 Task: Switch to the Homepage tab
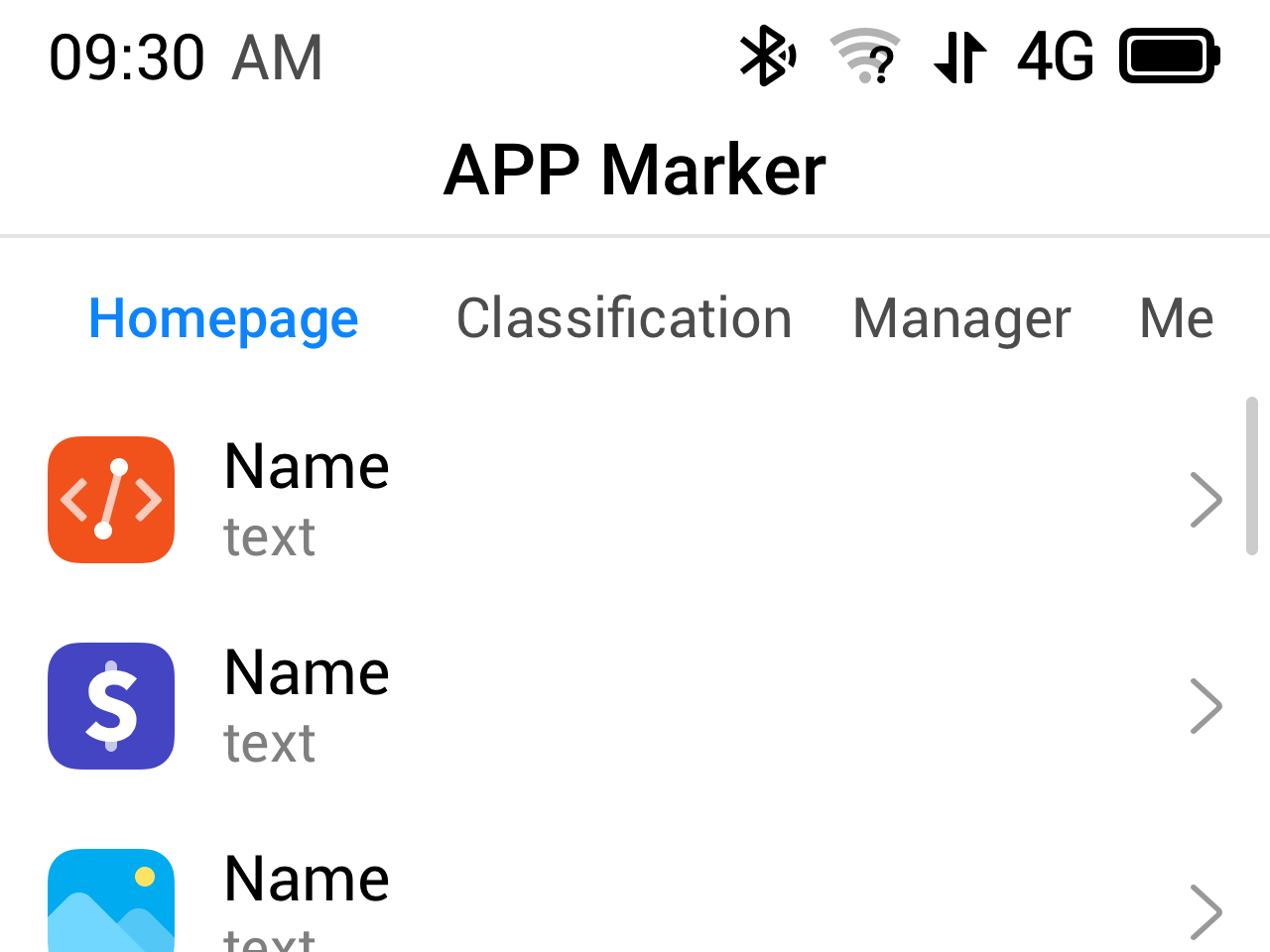pos(223,319)
